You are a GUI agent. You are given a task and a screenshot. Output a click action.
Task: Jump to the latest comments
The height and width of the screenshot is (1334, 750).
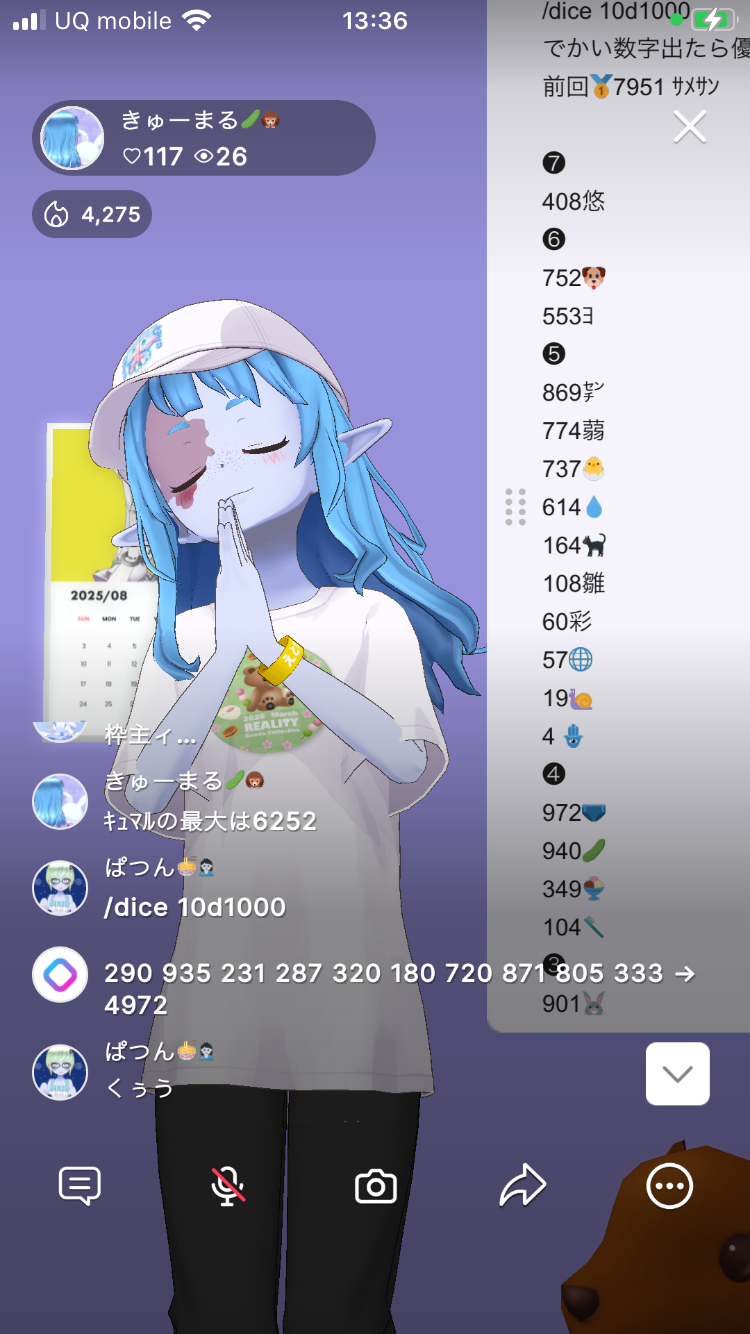coord(677,1074)
